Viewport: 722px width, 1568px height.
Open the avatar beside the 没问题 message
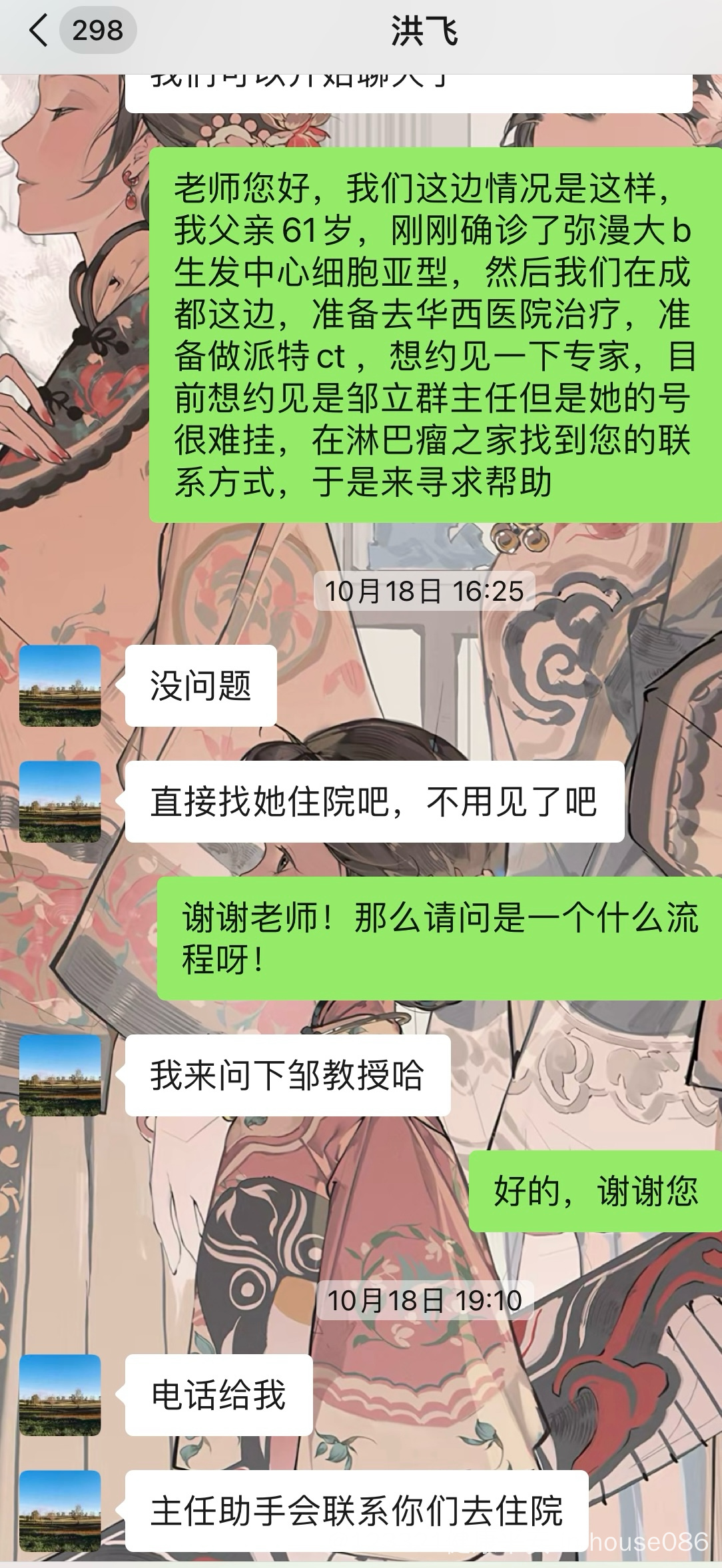point(60,685)
